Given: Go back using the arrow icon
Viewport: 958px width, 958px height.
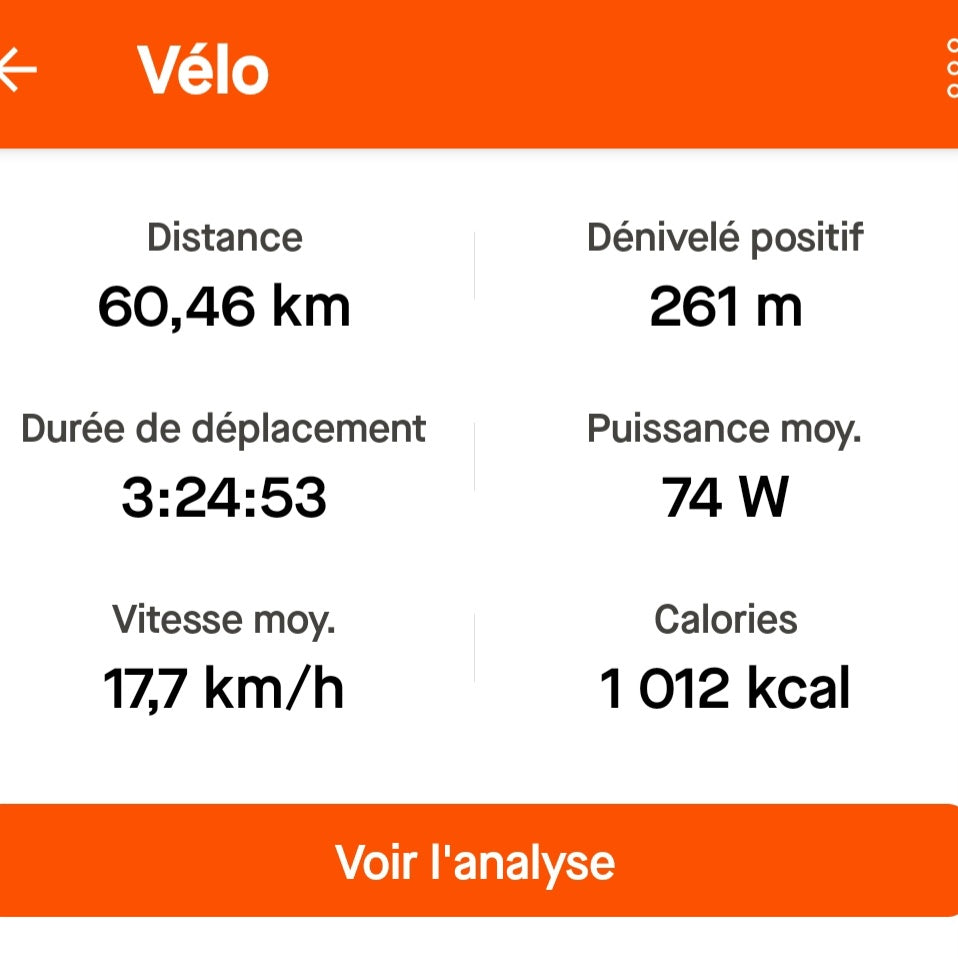Looking at the screenshot, I should click(x=18, y=70).
